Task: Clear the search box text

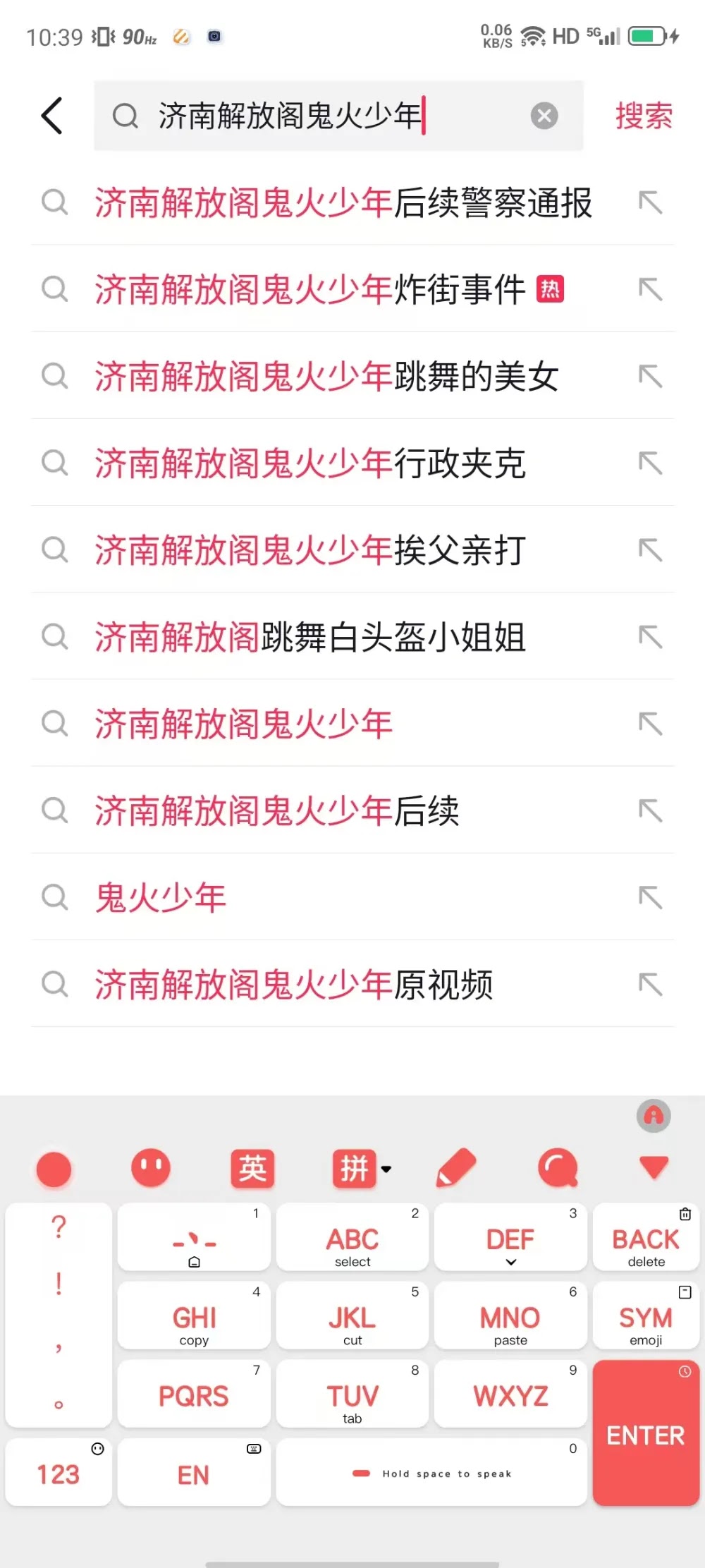Action: 544,116
